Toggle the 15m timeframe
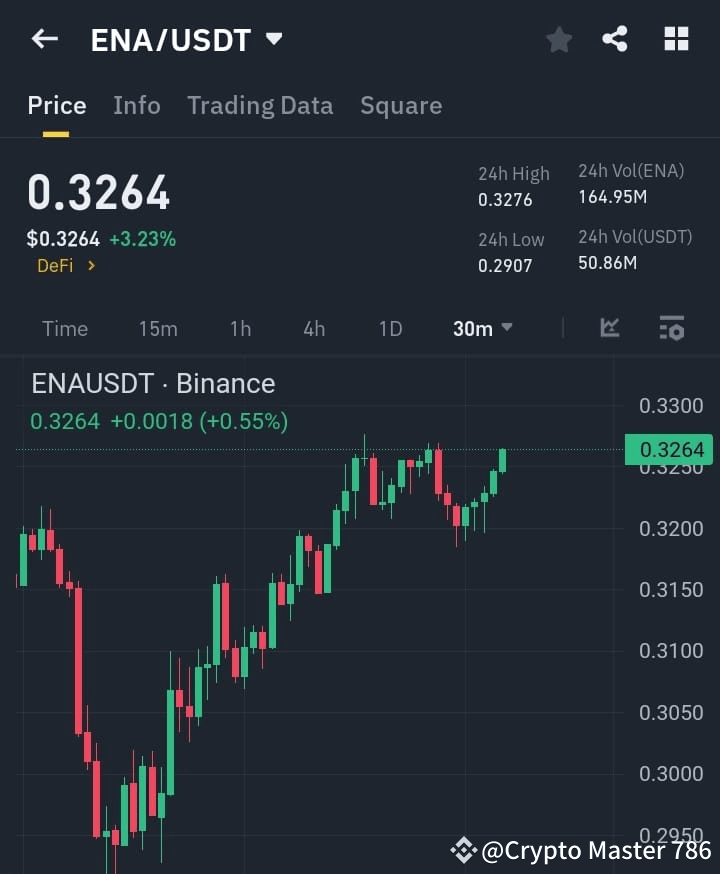 (158, 328)
